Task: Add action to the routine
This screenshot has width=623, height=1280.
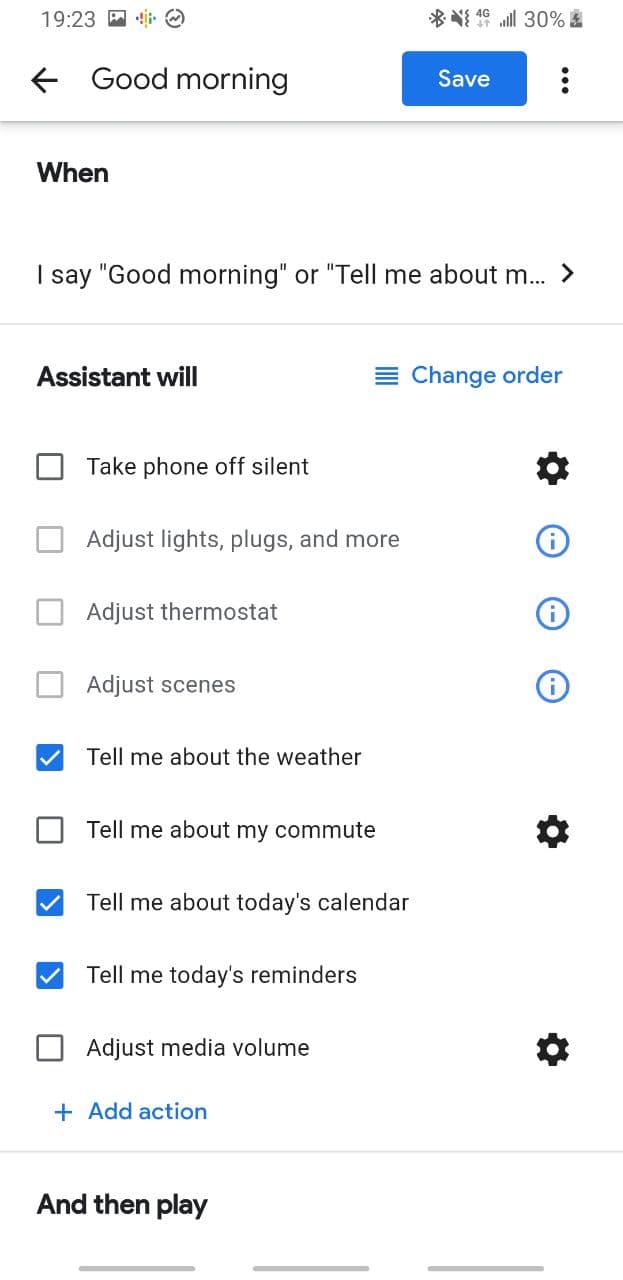Action: pos(130,1112)
